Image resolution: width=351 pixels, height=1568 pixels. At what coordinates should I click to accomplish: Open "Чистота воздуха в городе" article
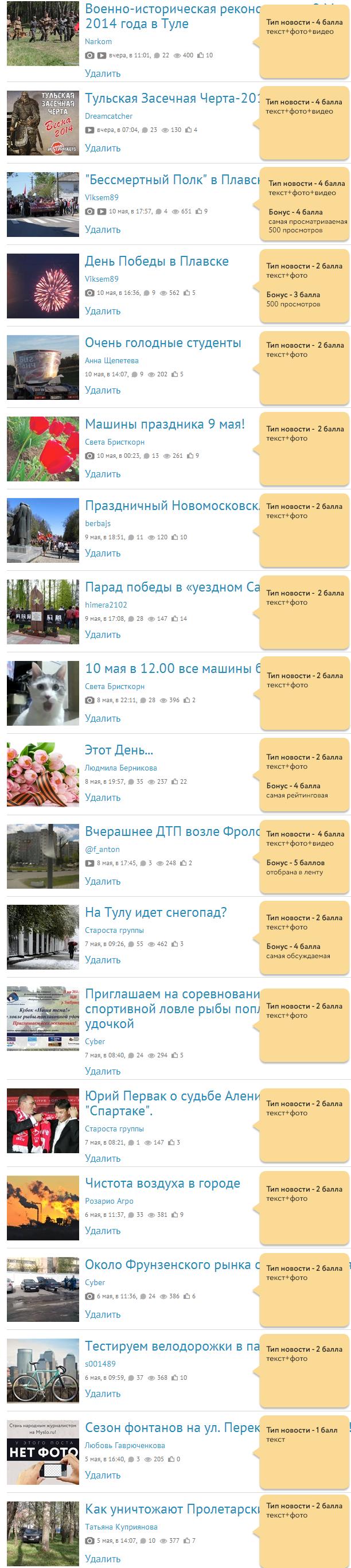click(162, 1182)
